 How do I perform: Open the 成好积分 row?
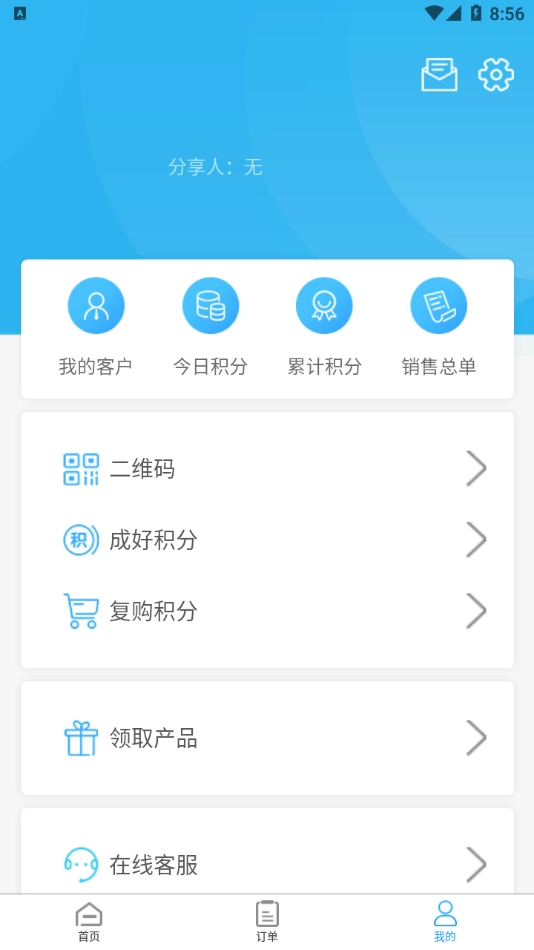click(x=267, y=540)
